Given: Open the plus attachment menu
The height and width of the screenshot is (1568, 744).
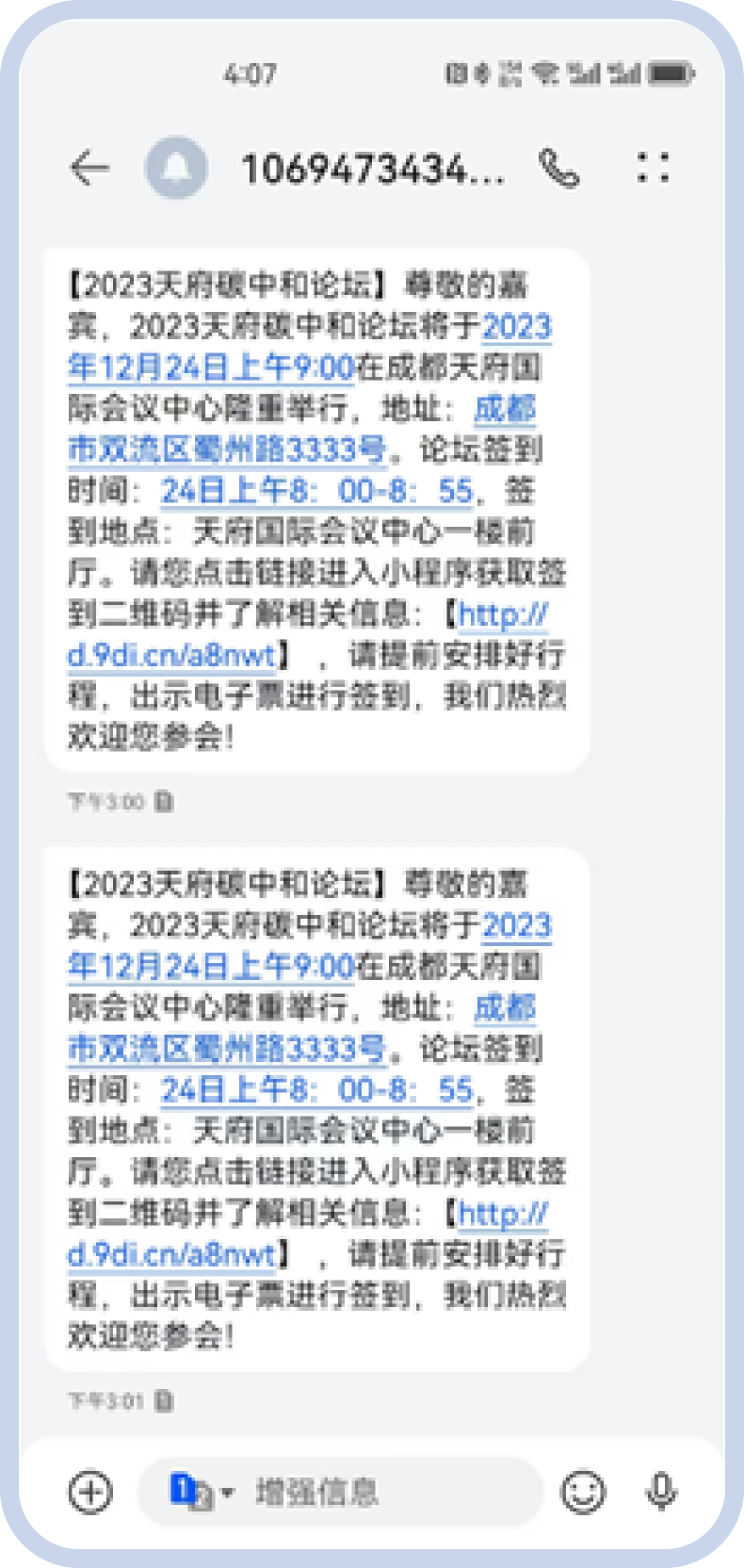Looking at the screenshot, I should pos(90,1491).
